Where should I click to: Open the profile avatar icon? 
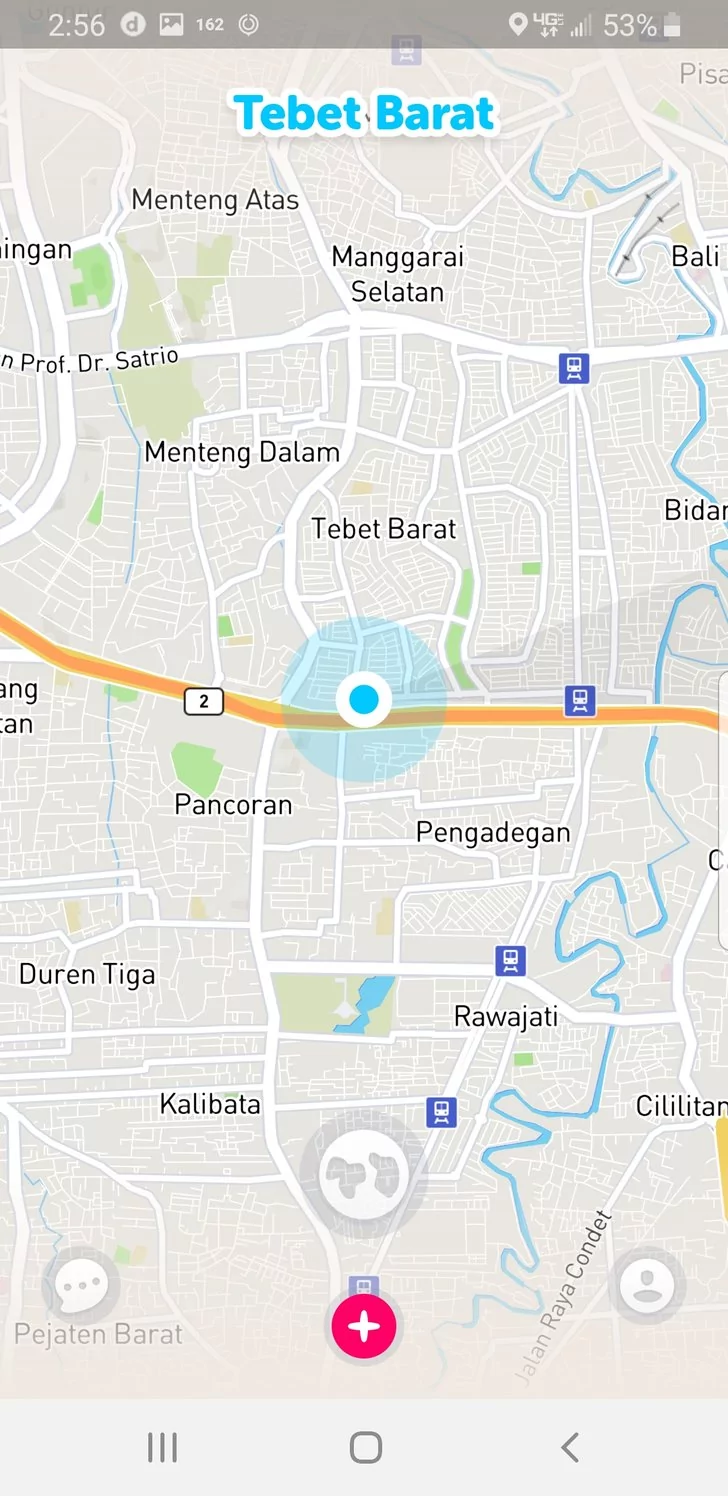(x=648, y=1285)
